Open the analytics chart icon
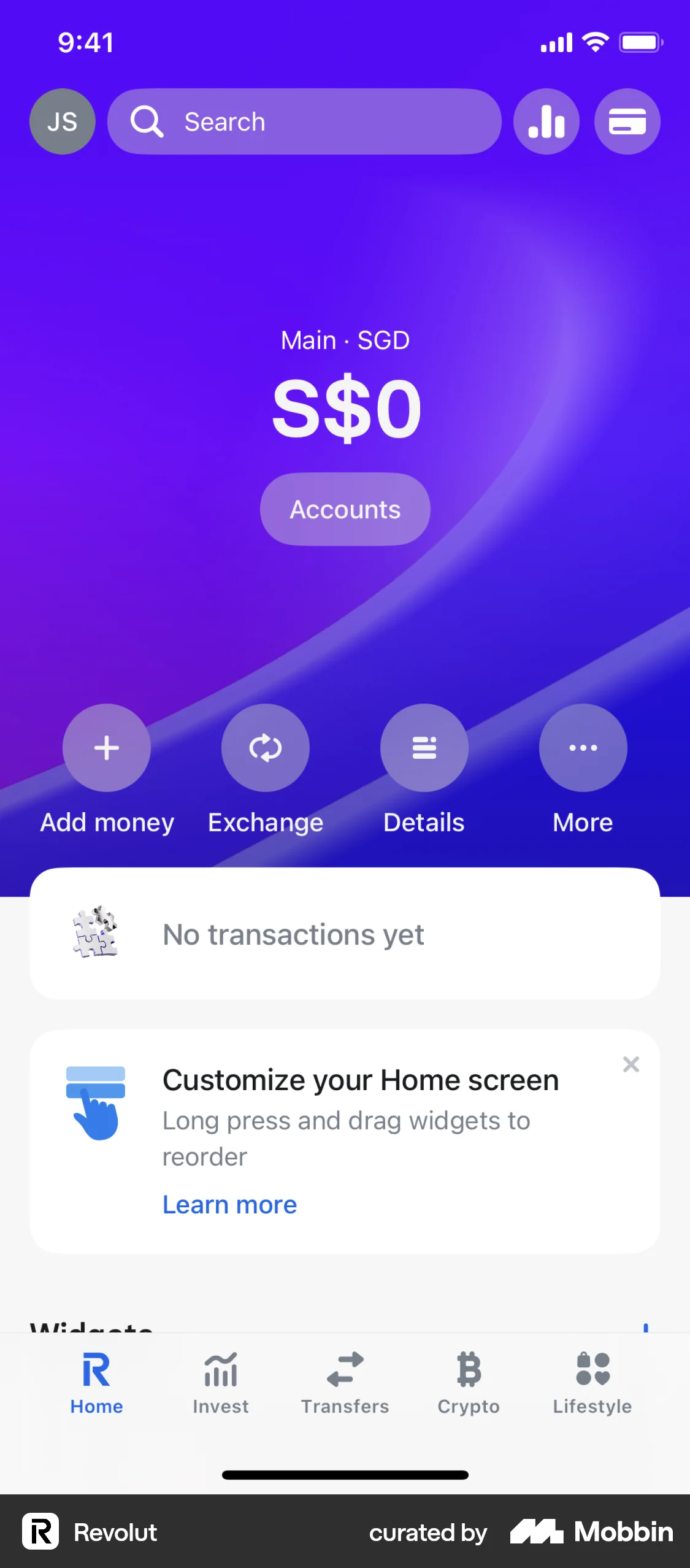The width and height of the screenshot is (690, 1568). coord(546,121)
